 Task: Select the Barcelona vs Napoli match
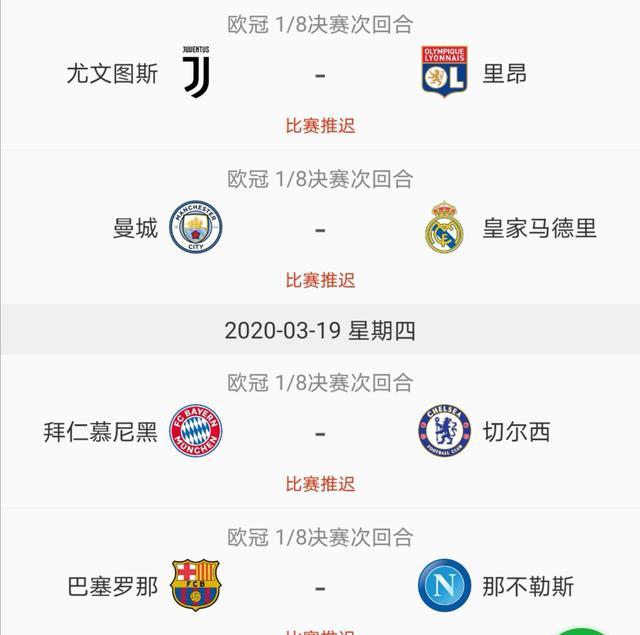[320, 586]
